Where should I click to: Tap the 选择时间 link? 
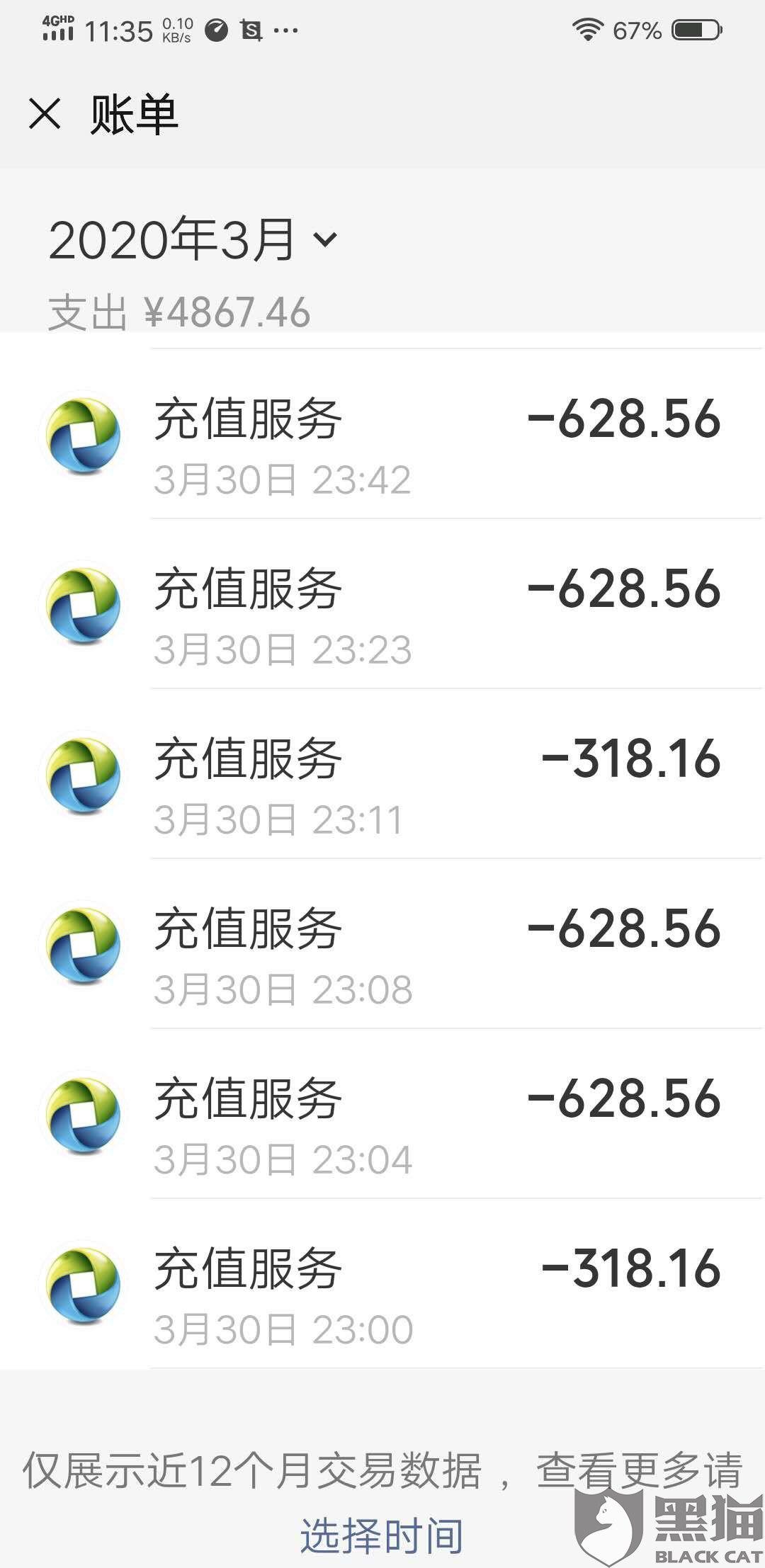tap(381, 1535)
